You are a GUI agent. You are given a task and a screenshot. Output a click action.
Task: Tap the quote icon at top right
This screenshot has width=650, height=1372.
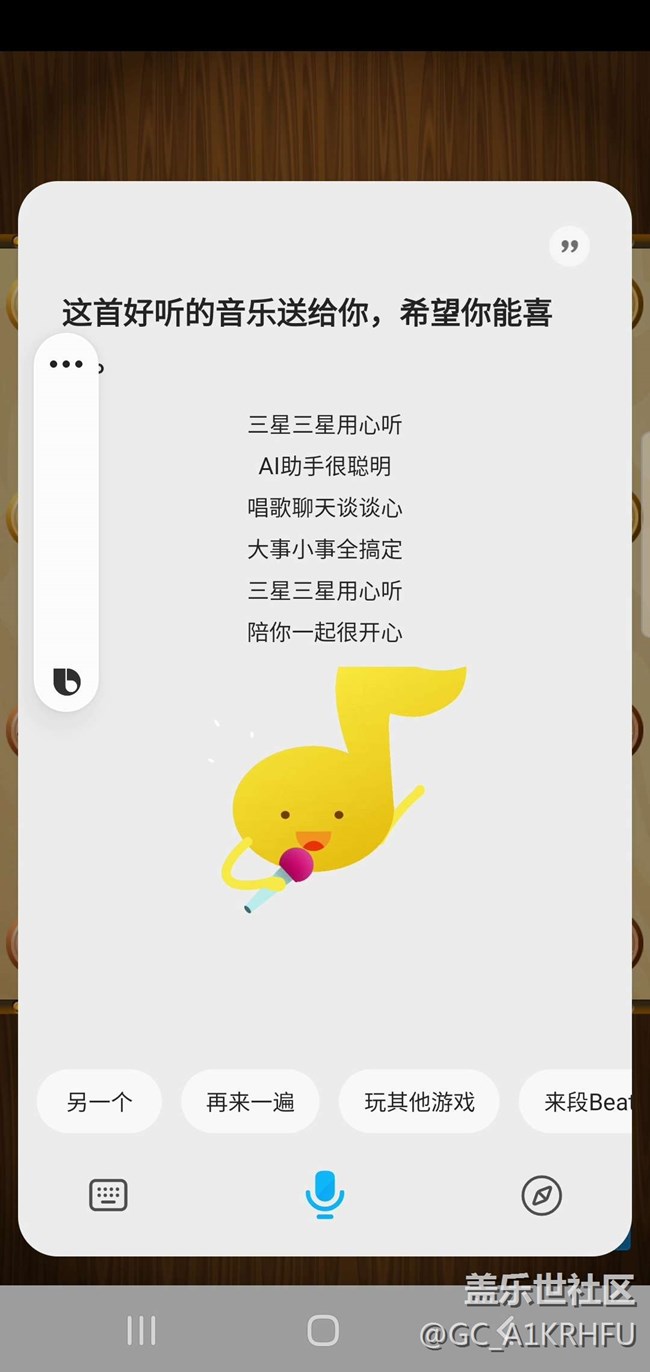coord(569,246)
